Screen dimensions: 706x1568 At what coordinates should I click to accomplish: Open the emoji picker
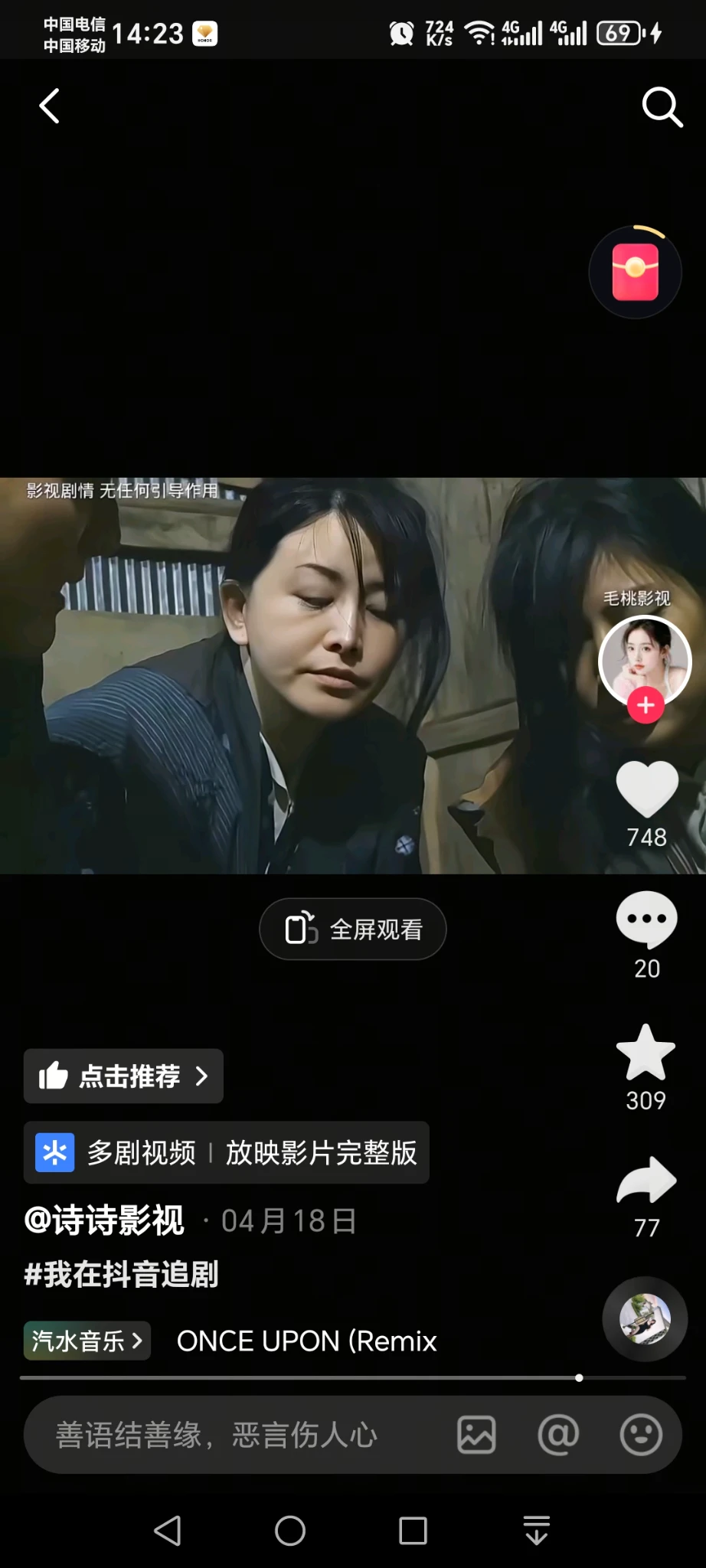[640, 1435]
